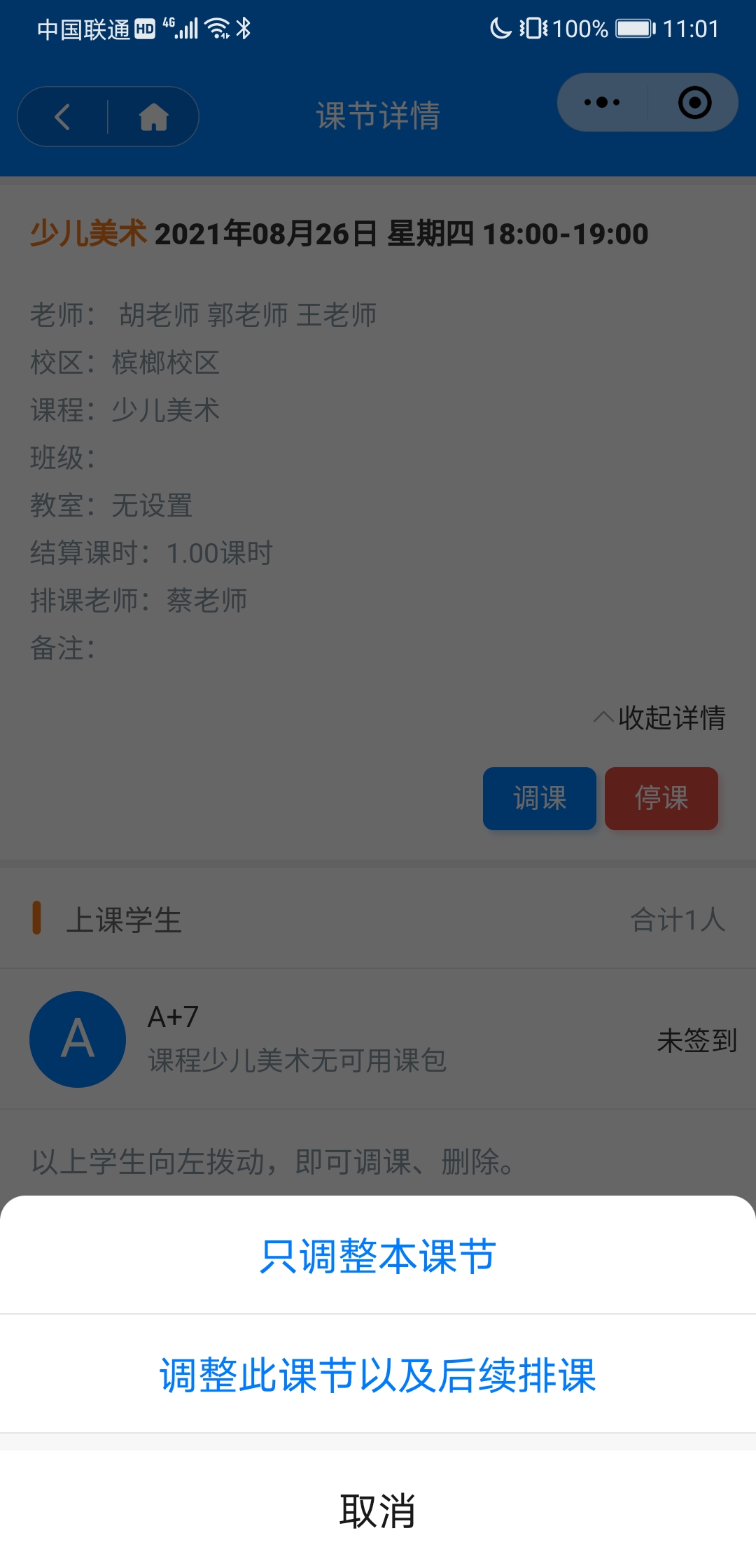Select 只调整本课节 option
The width and height of the screenshot is (756, 1568).
378,1256
